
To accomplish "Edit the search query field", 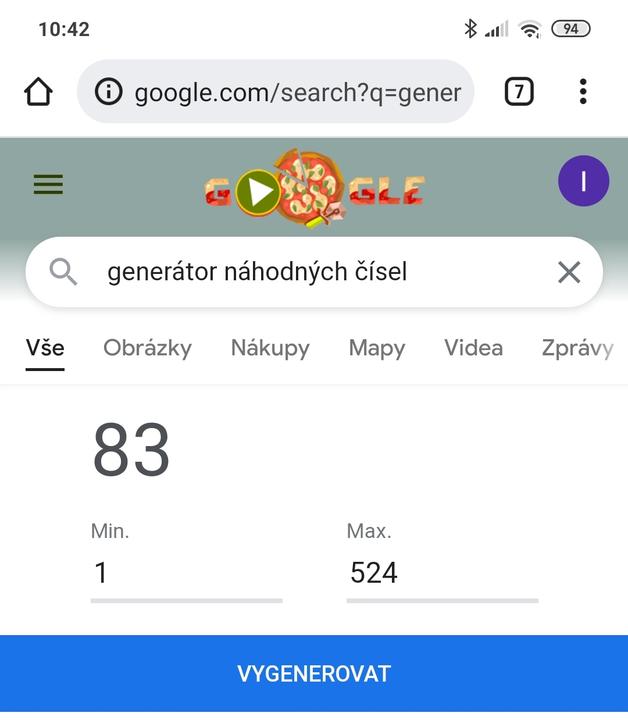I will [x=300, y=272].
